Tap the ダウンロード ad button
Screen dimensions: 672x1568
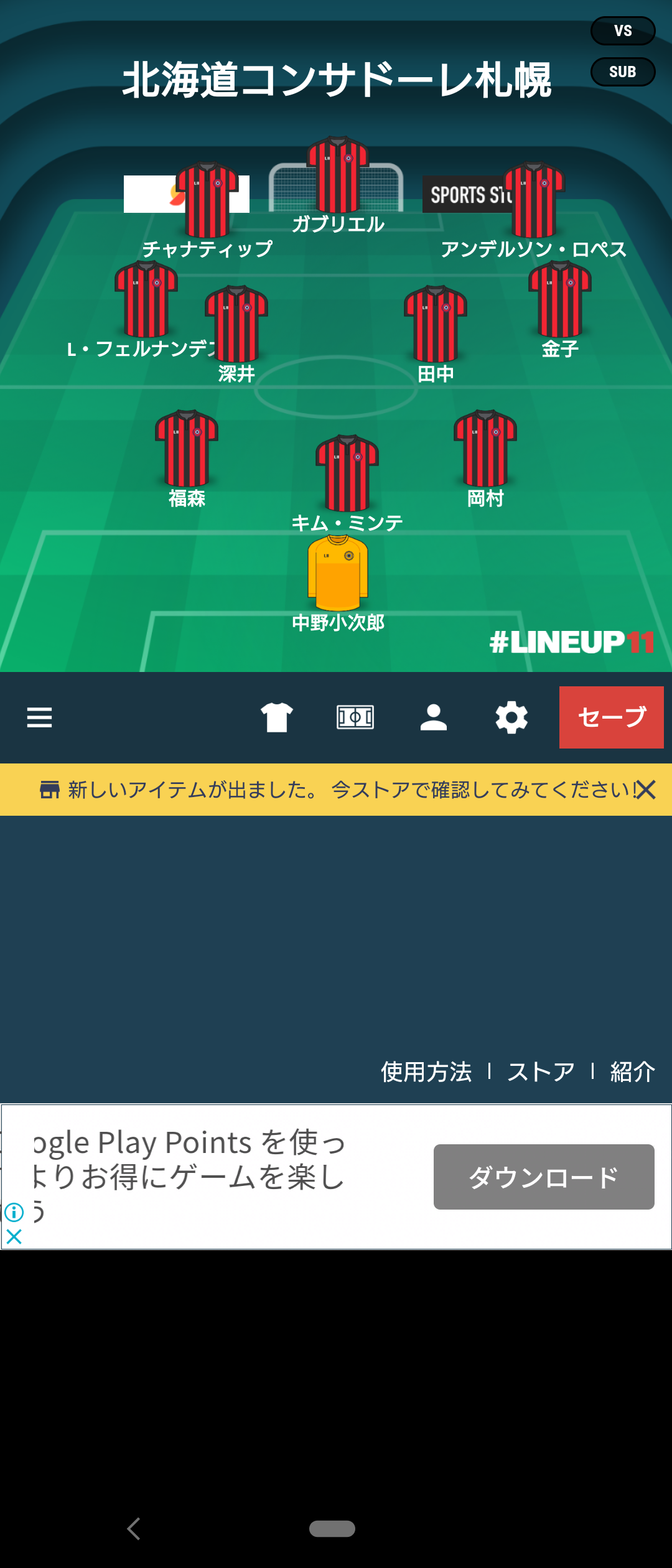tap(544, 1177)
